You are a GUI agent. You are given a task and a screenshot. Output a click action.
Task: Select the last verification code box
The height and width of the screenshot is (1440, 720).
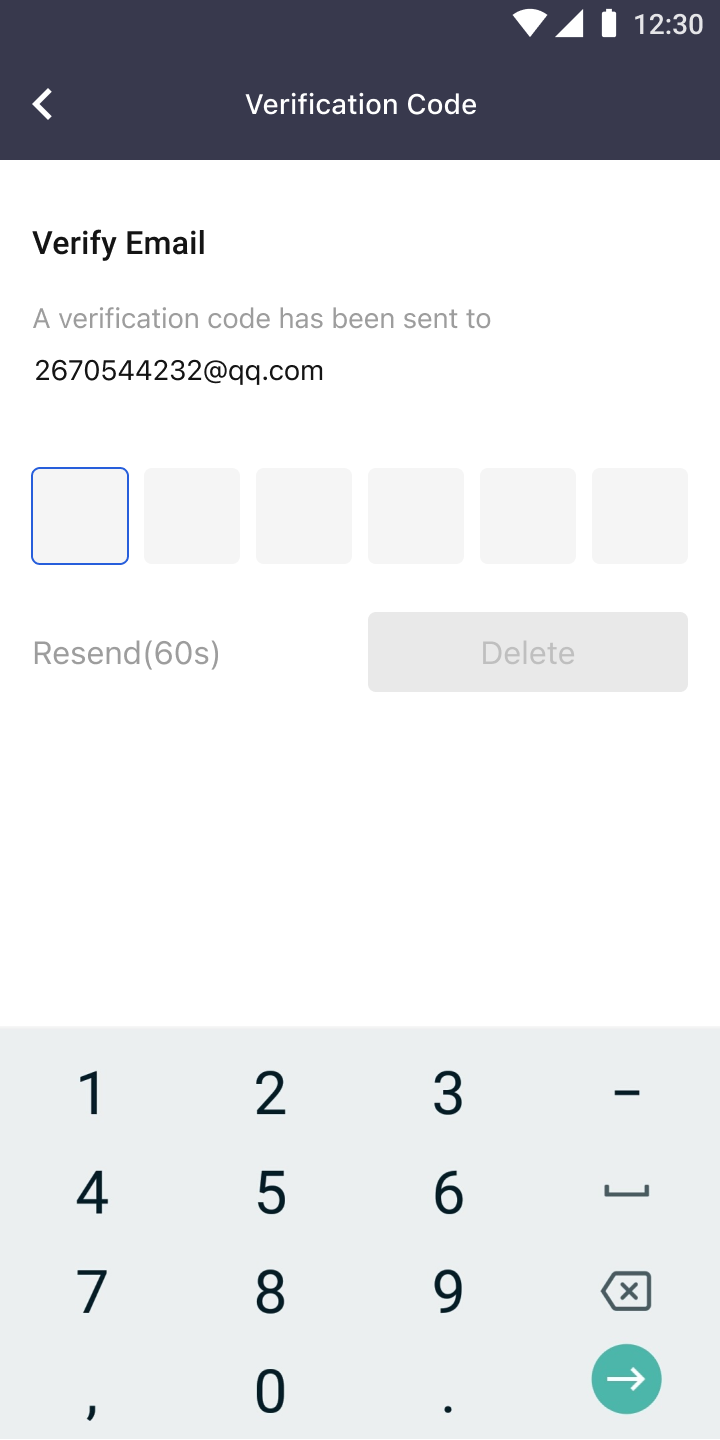click(x=640, y=516)
